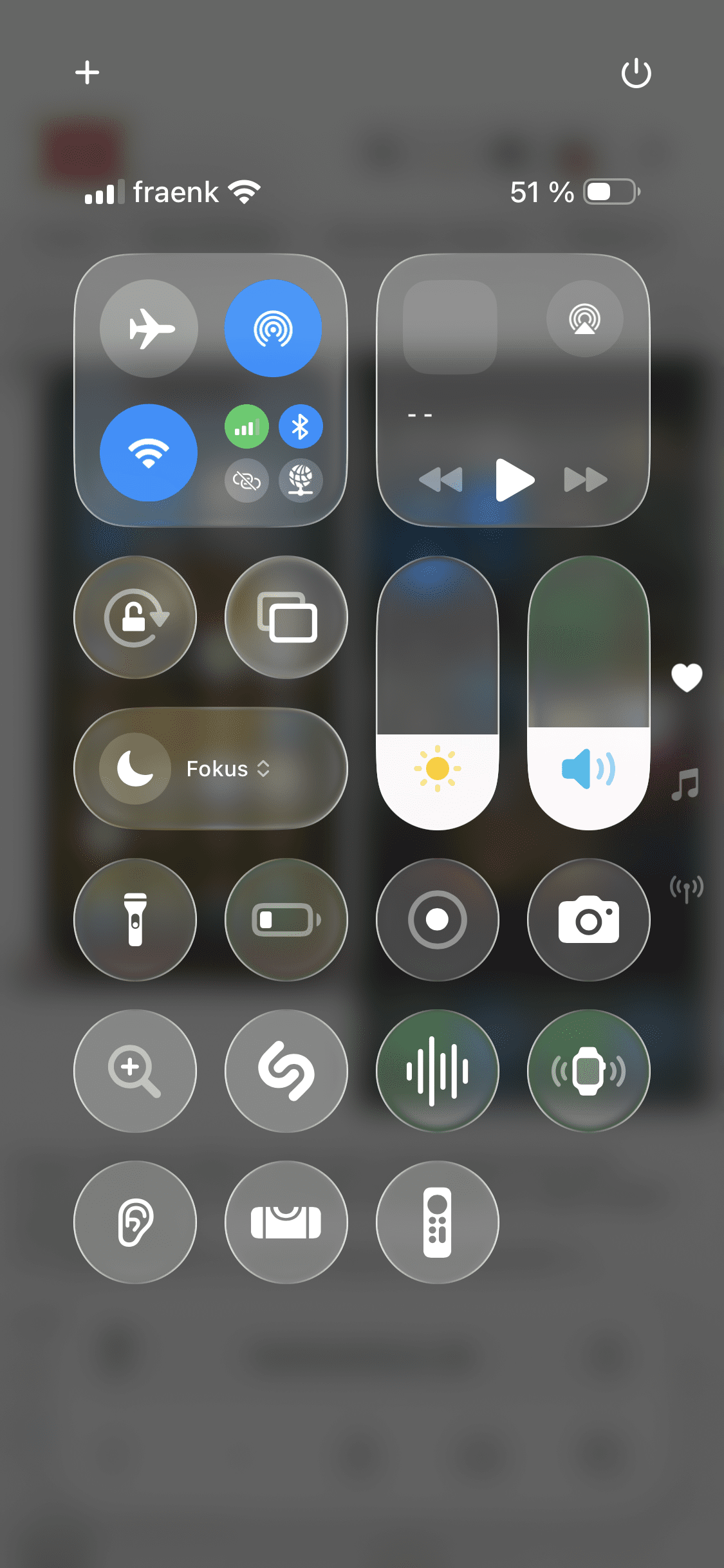Turn off cellular data

pos(246,426)
